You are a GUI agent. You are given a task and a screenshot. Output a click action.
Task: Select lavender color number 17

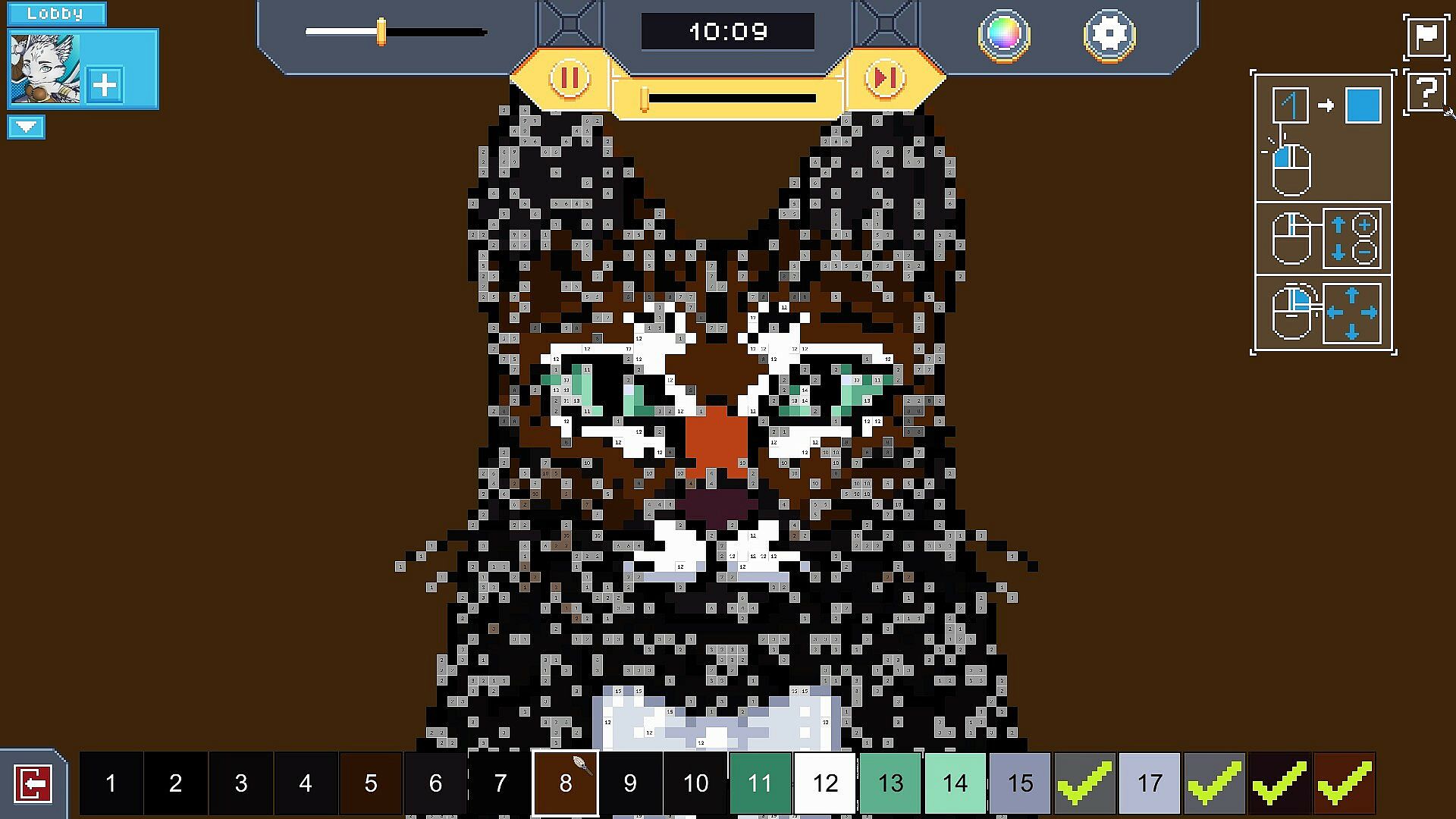coord(1150,783)
